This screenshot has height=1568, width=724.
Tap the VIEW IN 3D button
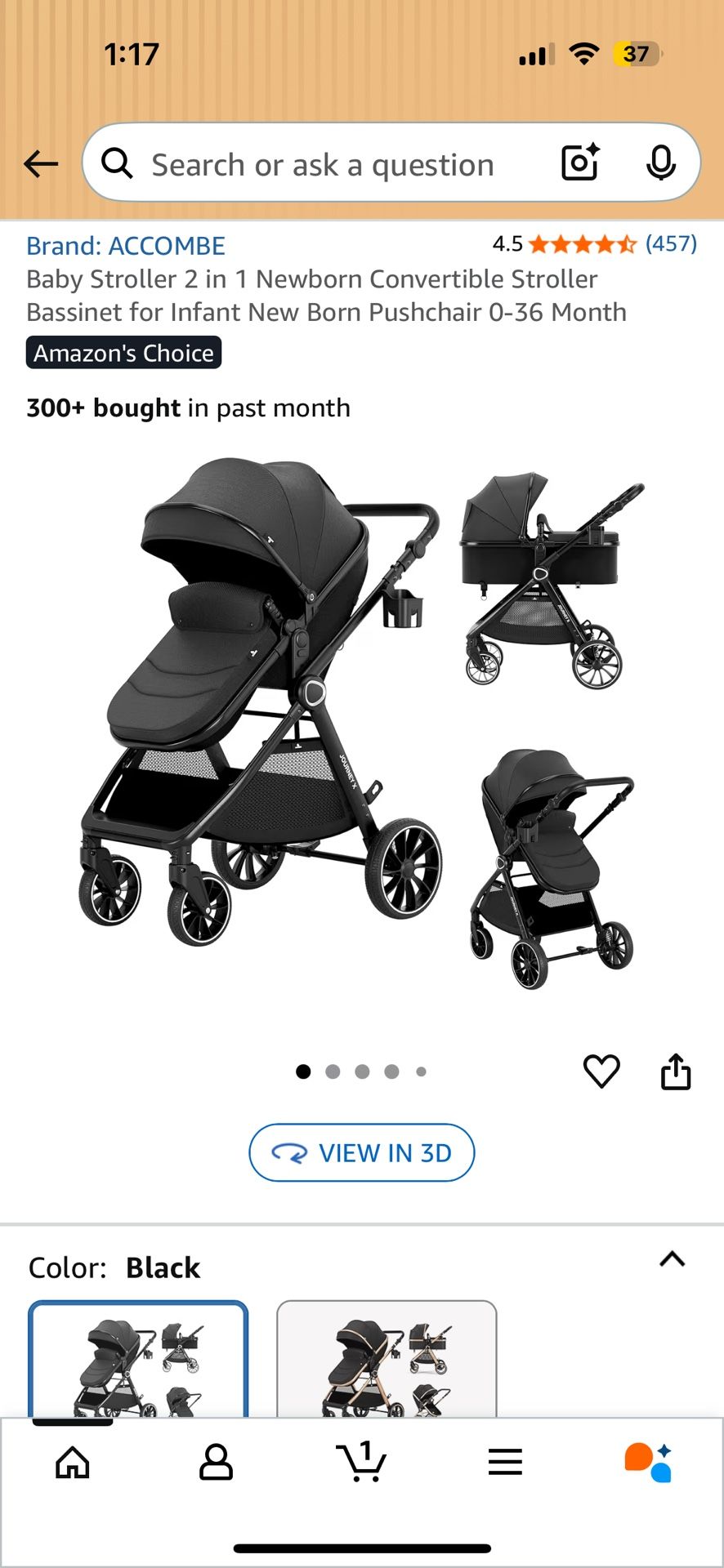[361, 1152]
